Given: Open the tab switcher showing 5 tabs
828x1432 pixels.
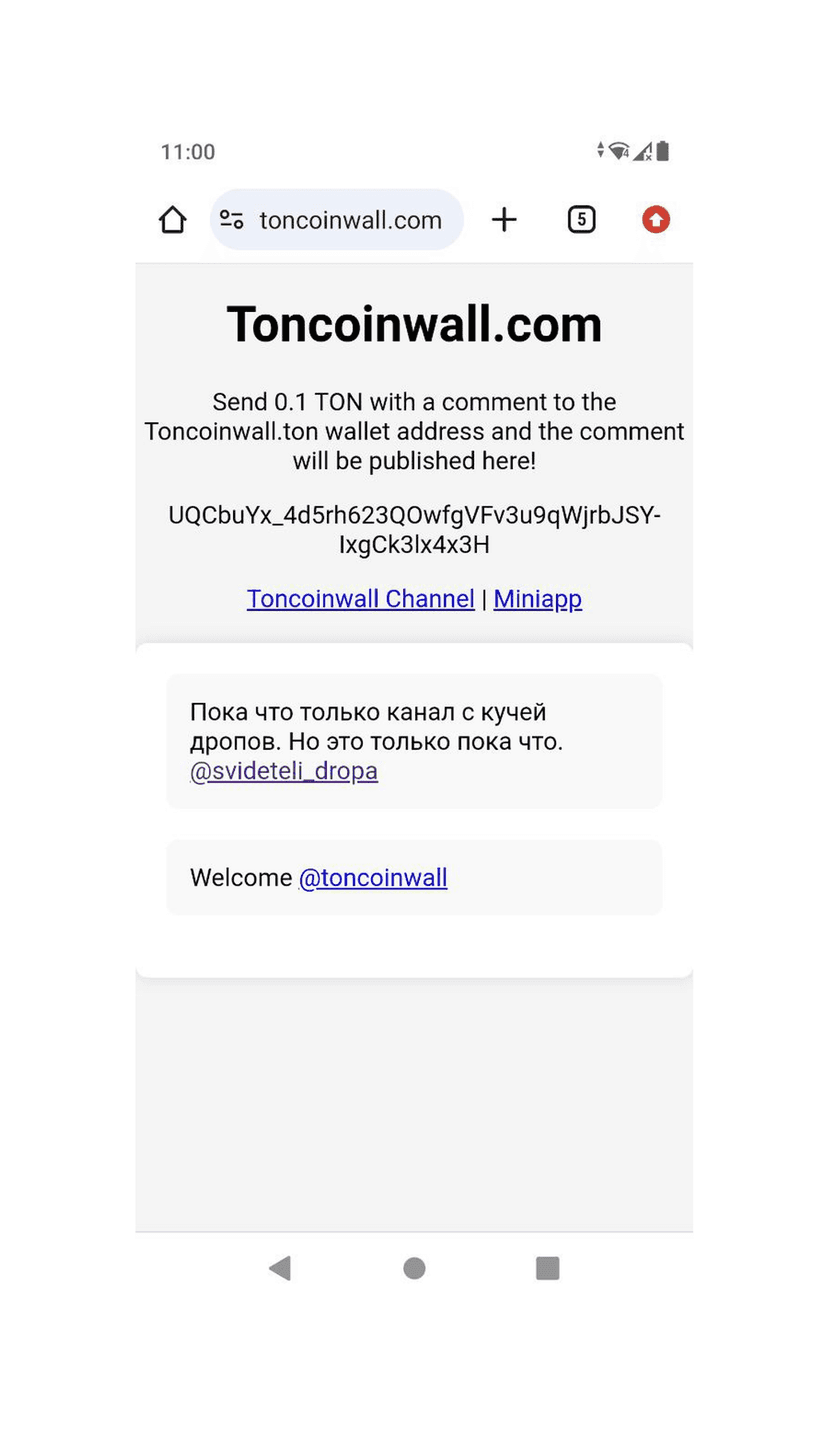Looking at the screenshot, I should click(x=581, y=220).
